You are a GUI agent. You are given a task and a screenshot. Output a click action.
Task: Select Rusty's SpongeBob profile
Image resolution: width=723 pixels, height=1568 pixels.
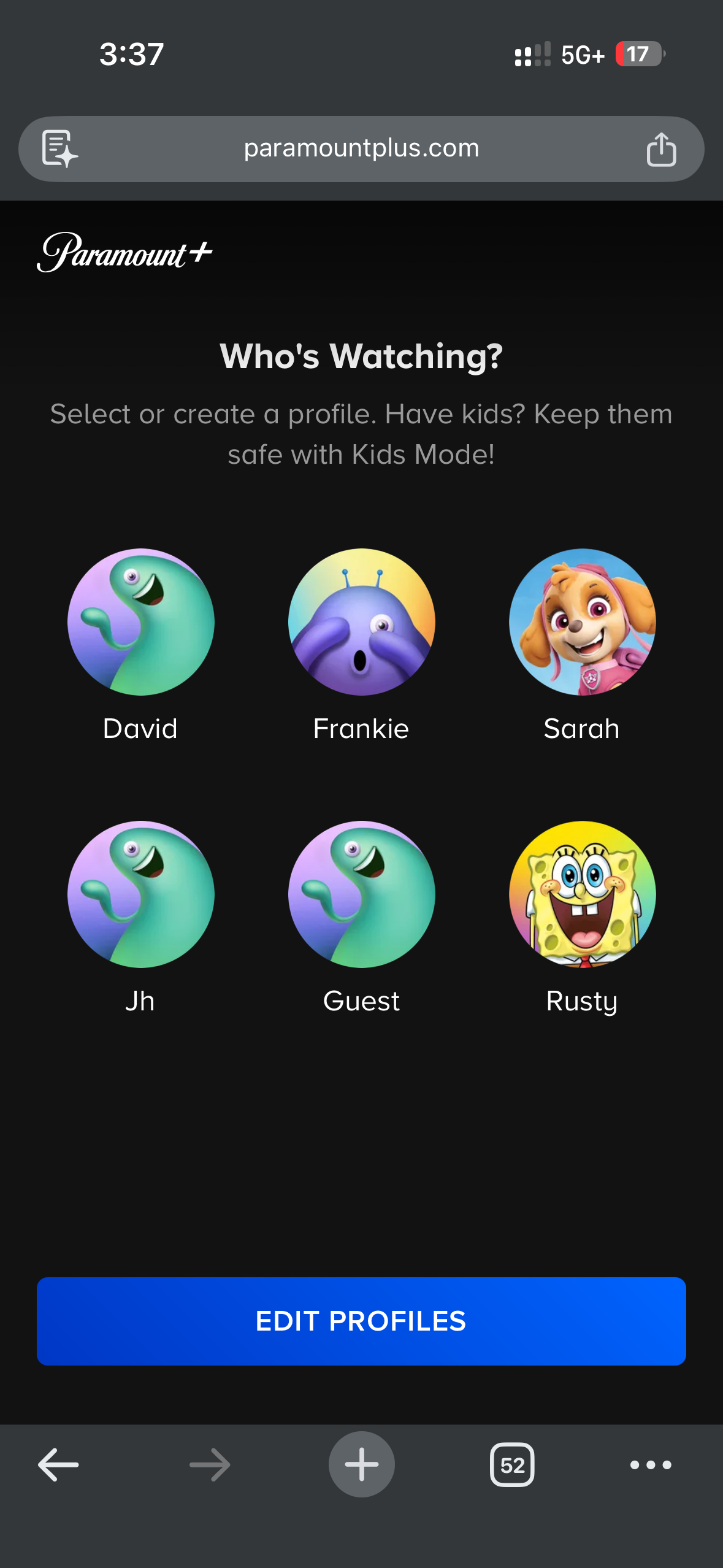click(582, 894)
